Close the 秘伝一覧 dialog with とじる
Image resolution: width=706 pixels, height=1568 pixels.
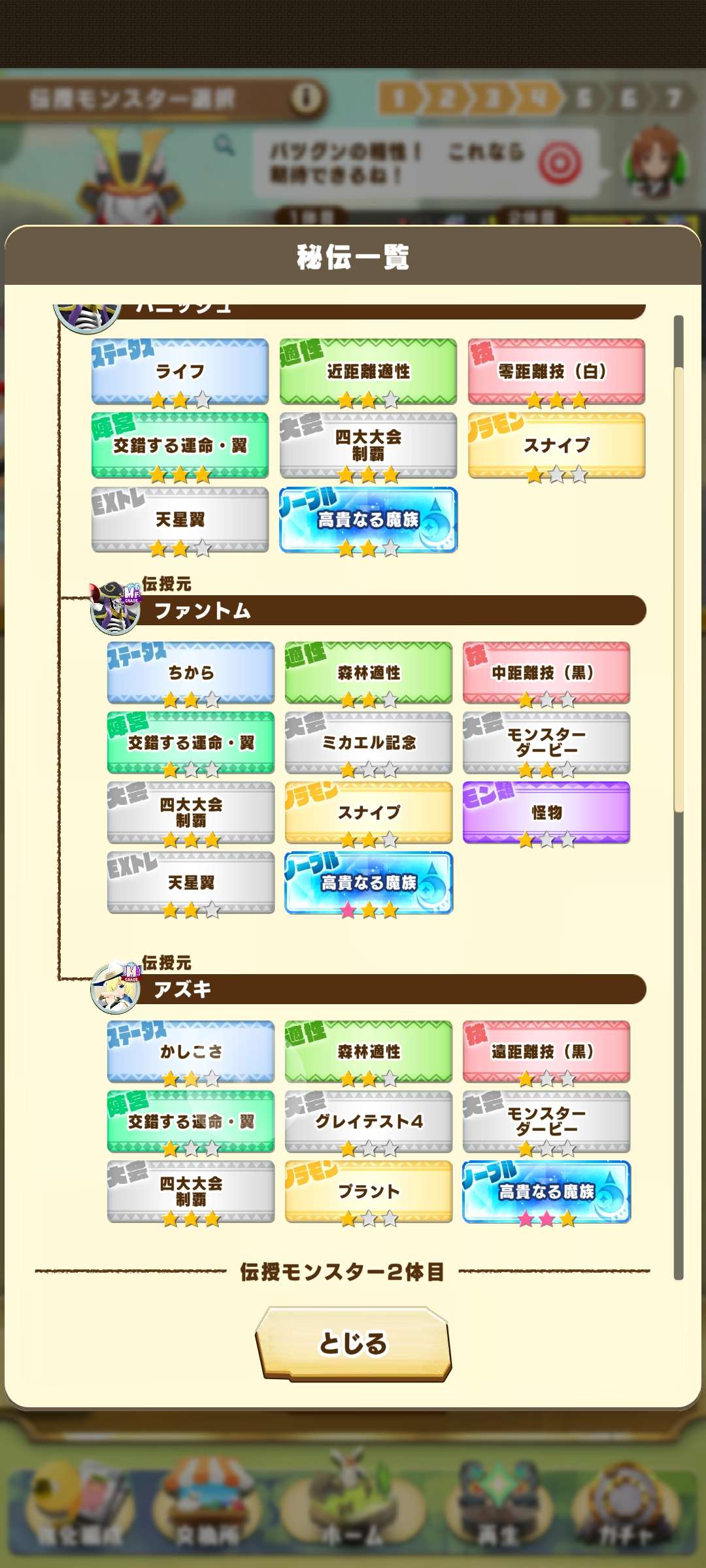point(353,1343)
